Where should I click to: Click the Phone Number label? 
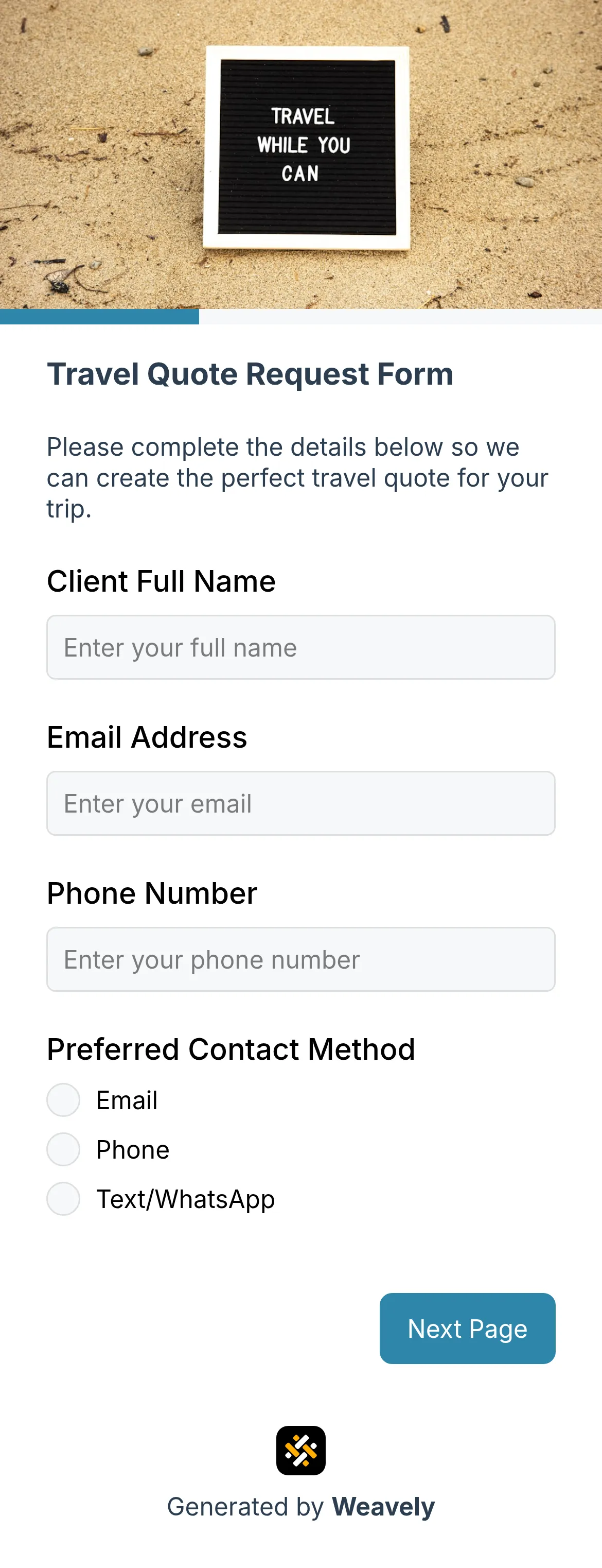[151, 893]
